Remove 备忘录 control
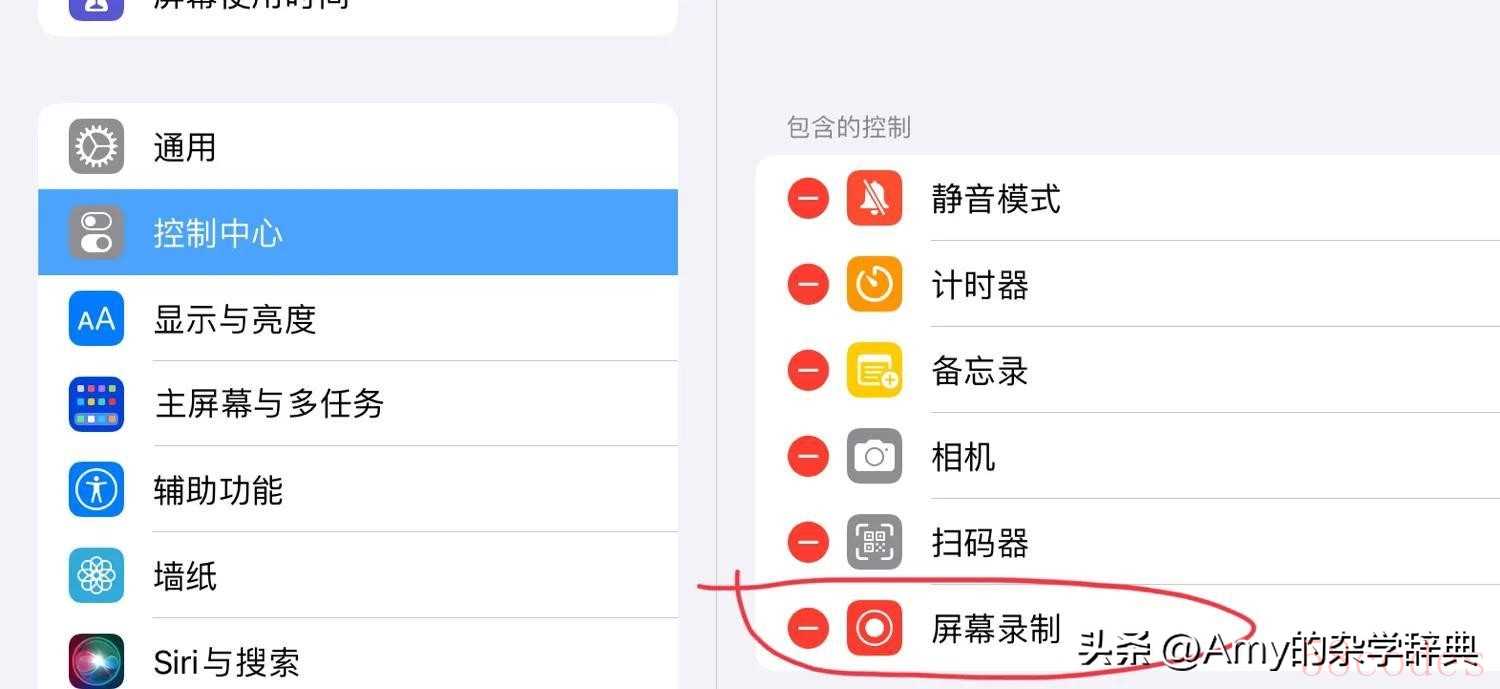Screen dimensions: 1500x689 (808, 371)
